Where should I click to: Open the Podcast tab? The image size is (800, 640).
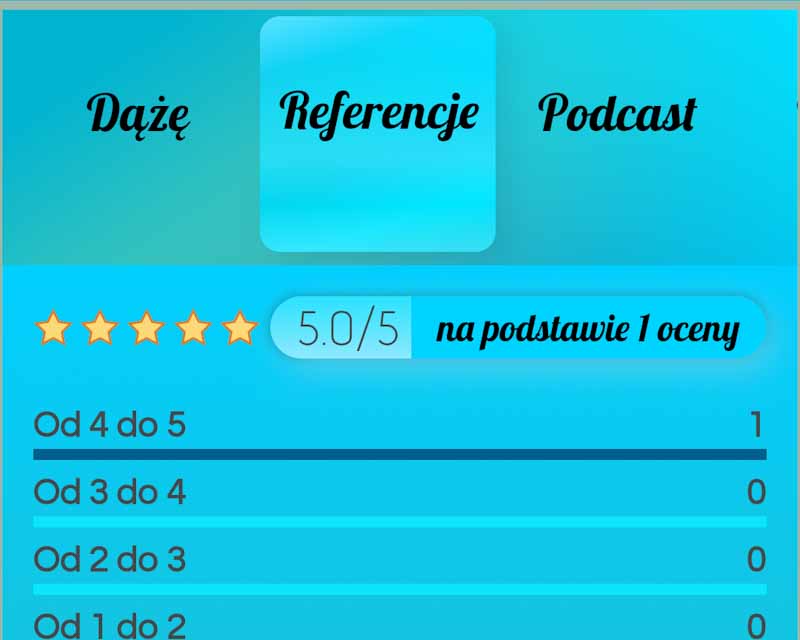point(617,114)
